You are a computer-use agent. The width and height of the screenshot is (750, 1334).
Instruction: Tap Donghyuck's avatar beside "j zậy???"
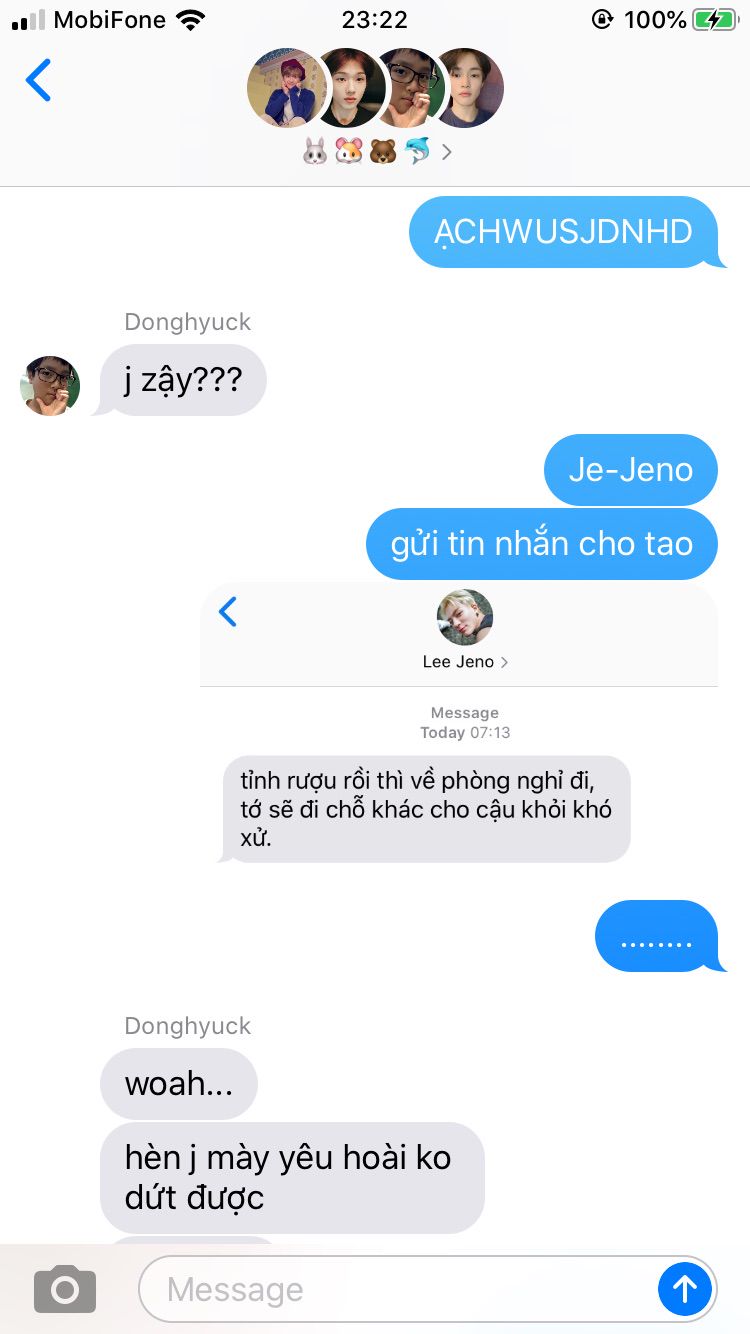click(x=50, y=385)
